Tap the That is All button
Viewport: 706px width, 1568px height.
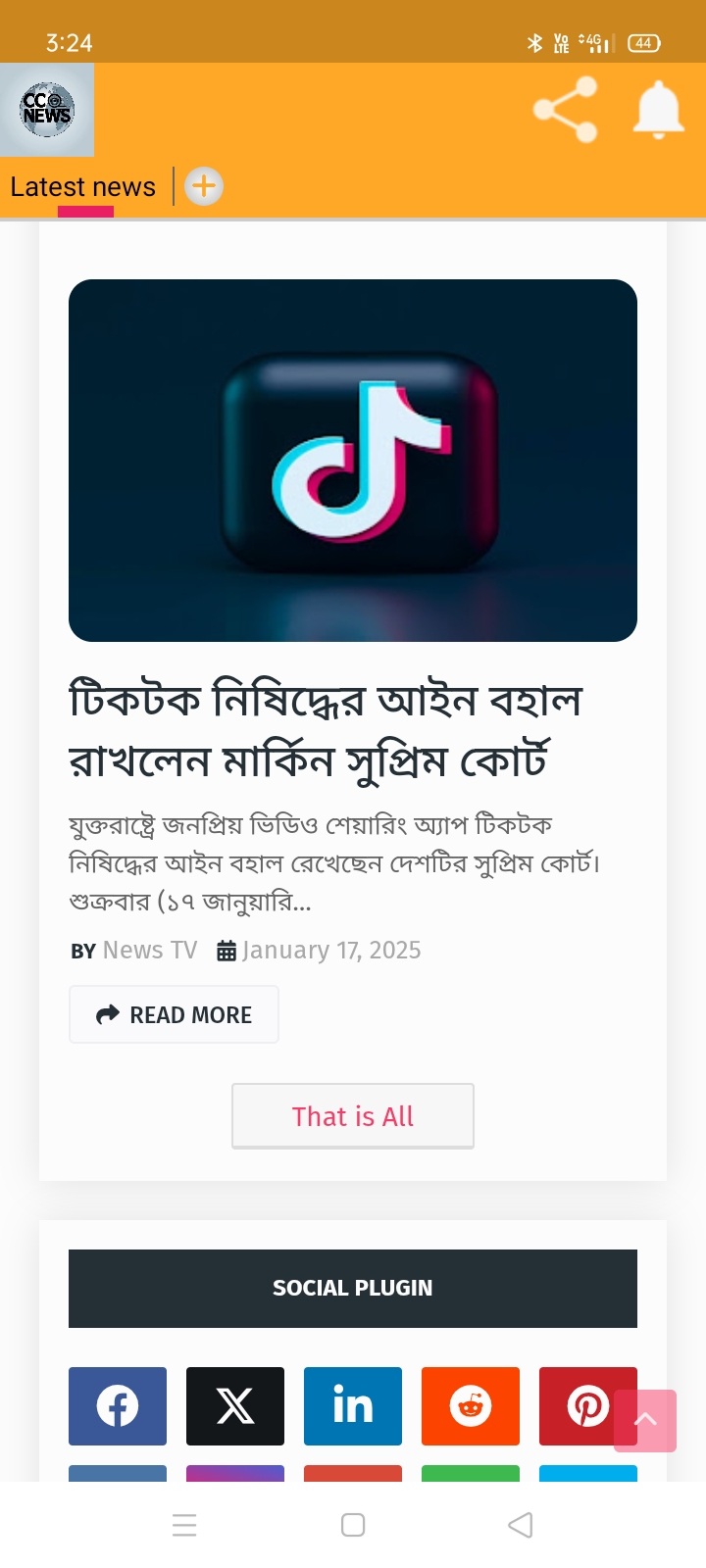click(353, 1116)
